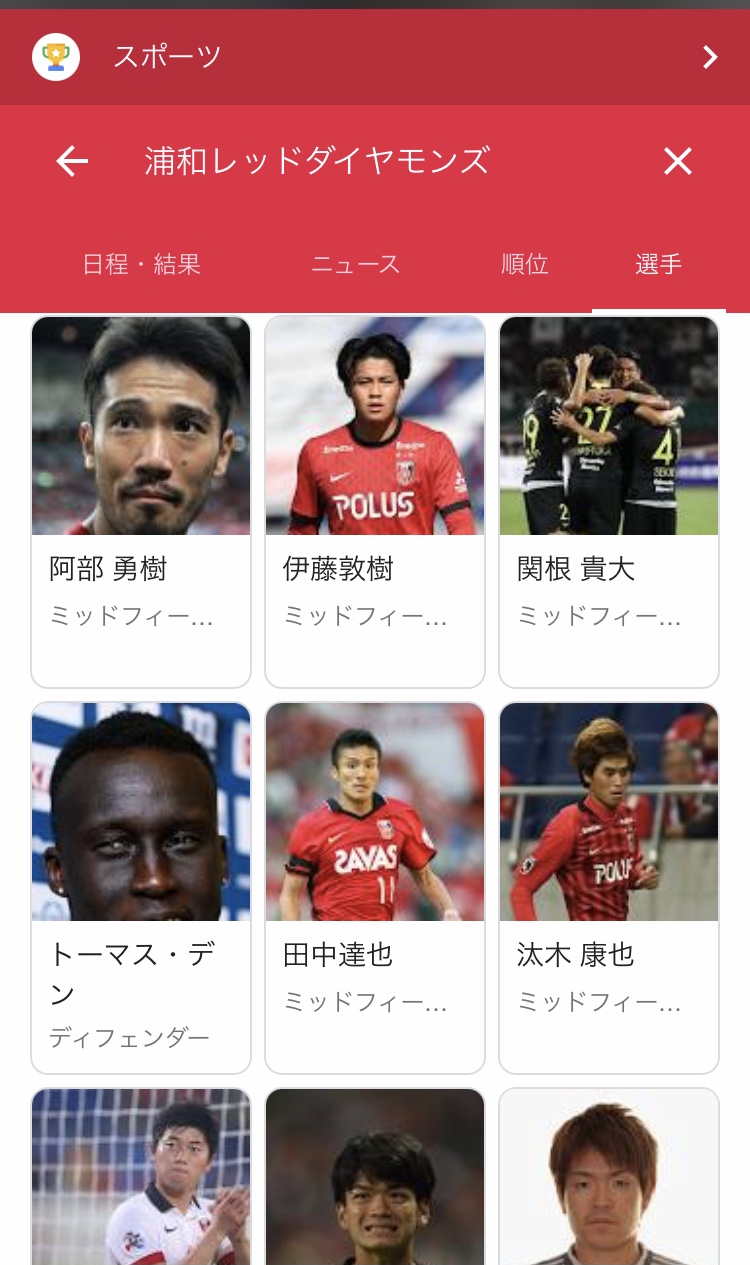Close the 浦和レッドダイヤモンズ panel
This screenshot has width=750, height=1265.
tap(677, 161)
